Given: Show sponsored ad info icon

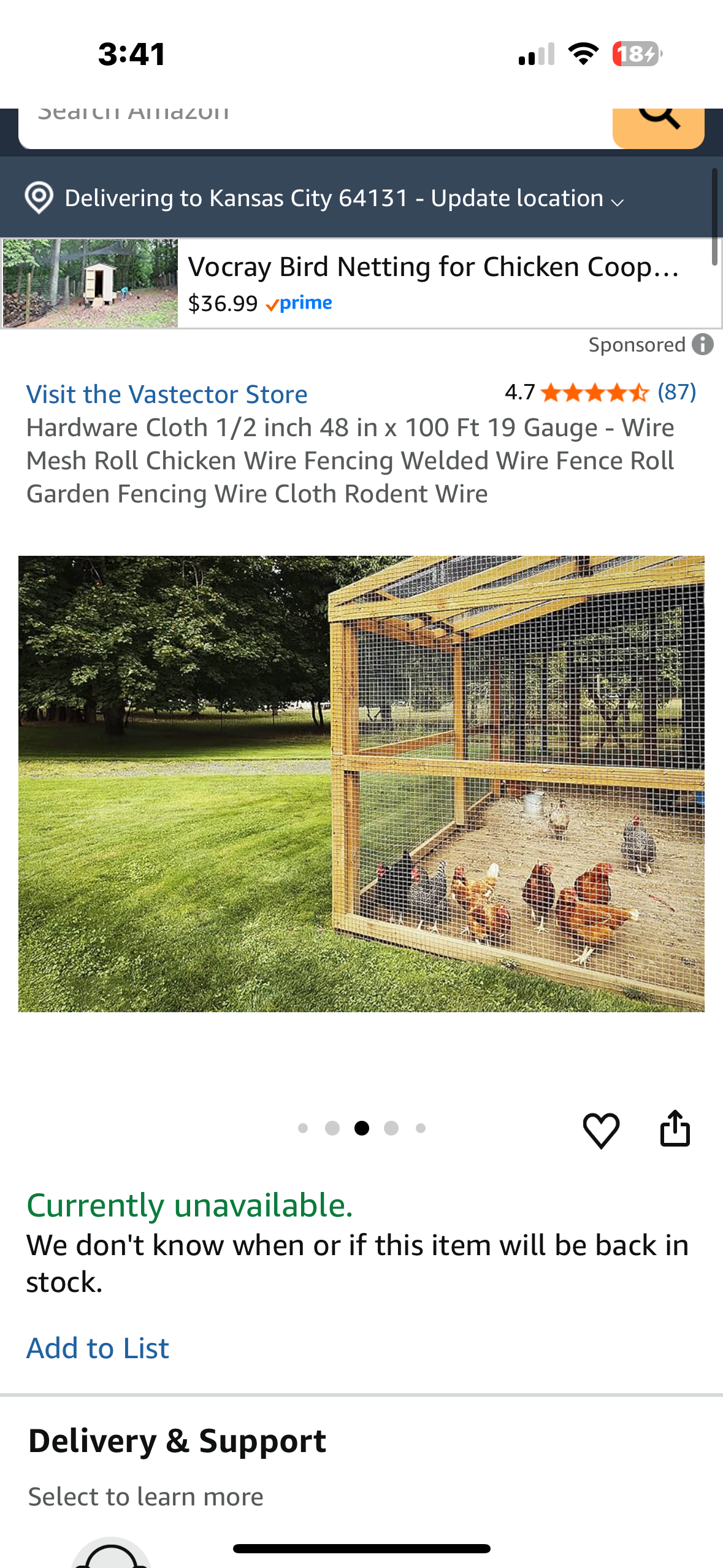Looking at the screenshot, I should 703,345.
